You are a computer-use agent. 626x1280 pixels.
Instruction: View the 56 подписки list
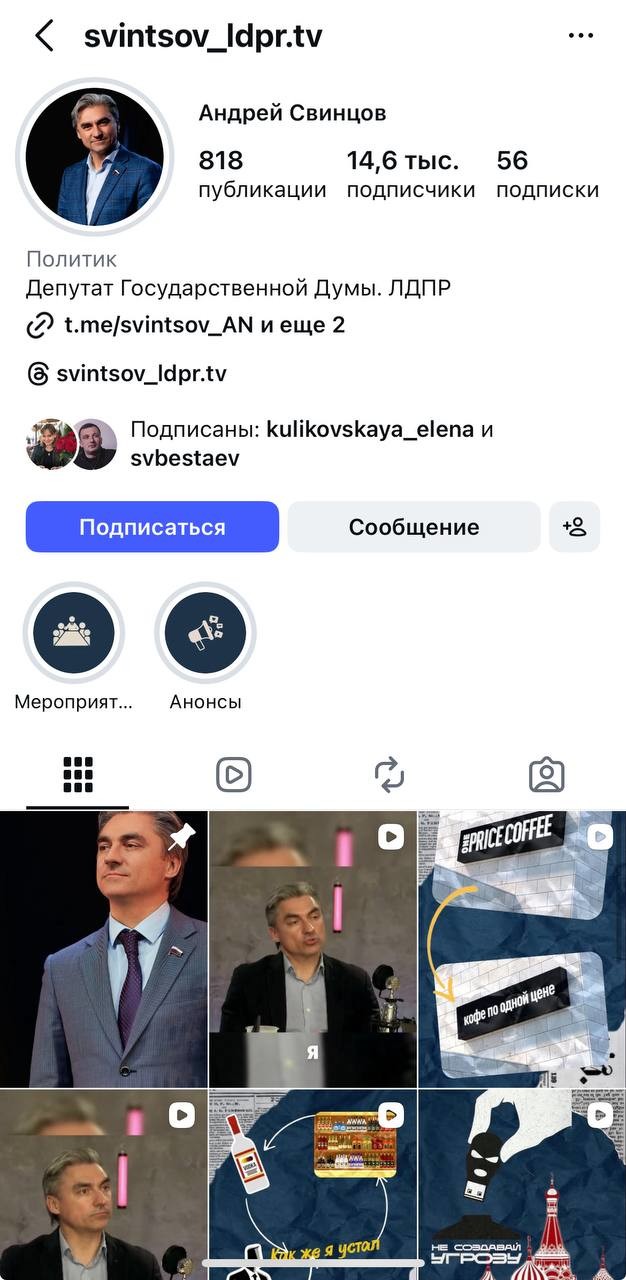[x=547, y=174]
